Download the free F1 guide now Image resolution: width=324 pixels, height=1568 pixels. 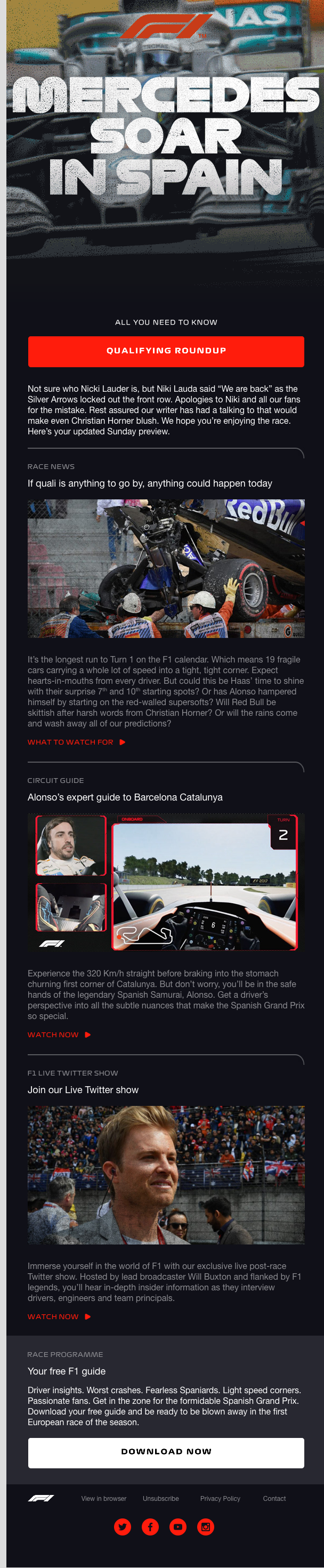166,1452
